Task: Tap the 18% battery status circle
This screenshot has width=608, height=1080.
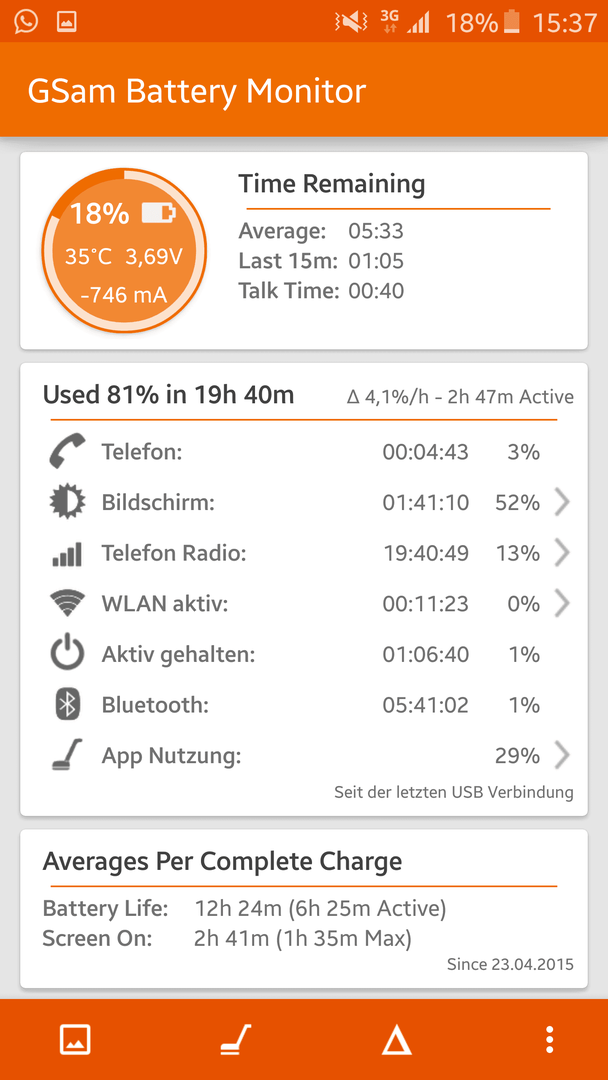Action: tap(124, 249)
